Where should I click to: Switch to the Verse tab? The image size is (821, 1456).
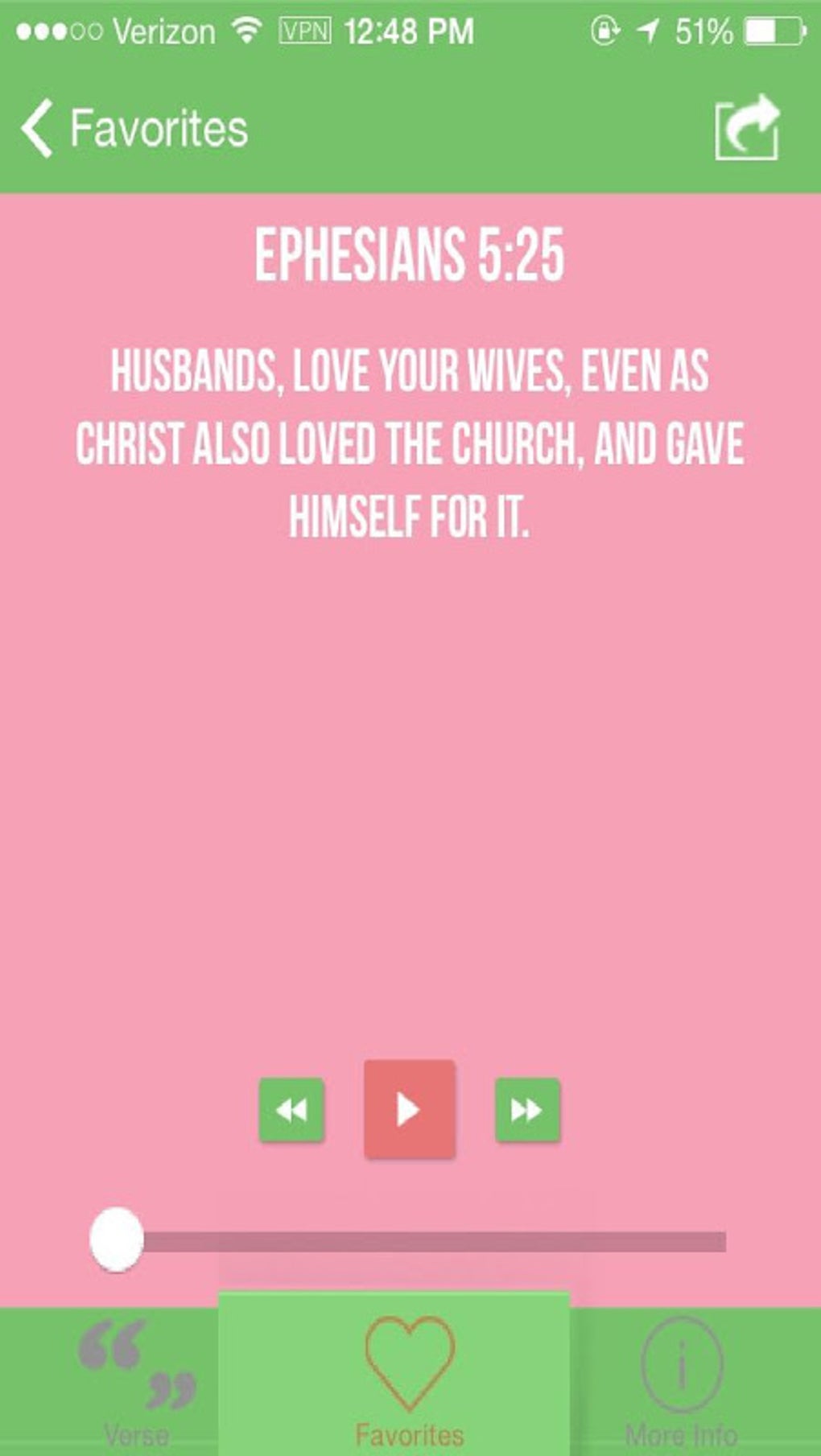(x=137, y=1384)
